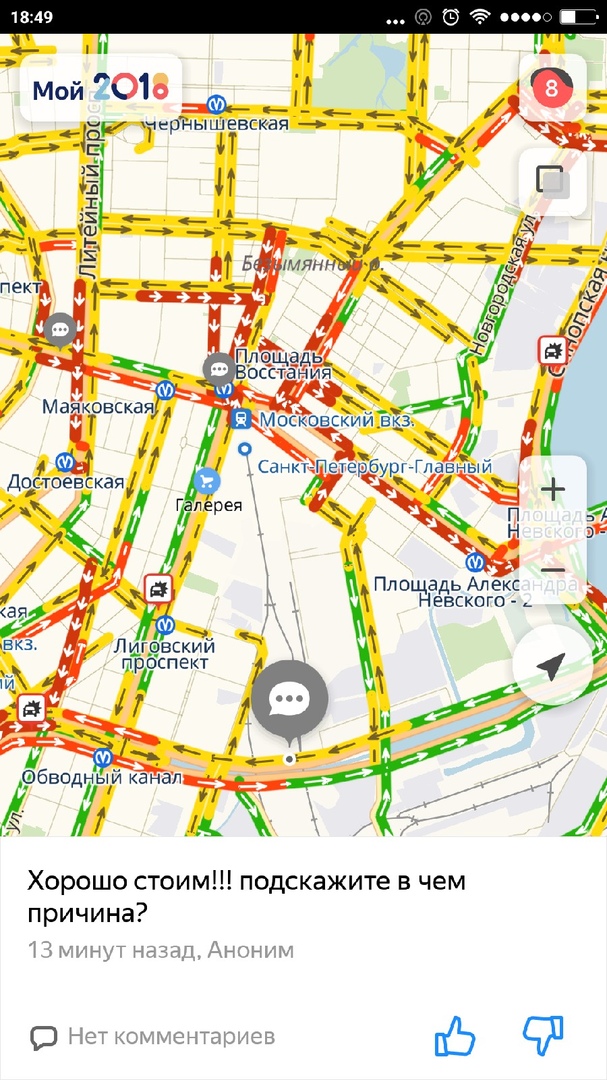Tap chat marker near Площадь Восстания
The width and height of the screenshot is (607, 1080).
[x=217, y=367]
